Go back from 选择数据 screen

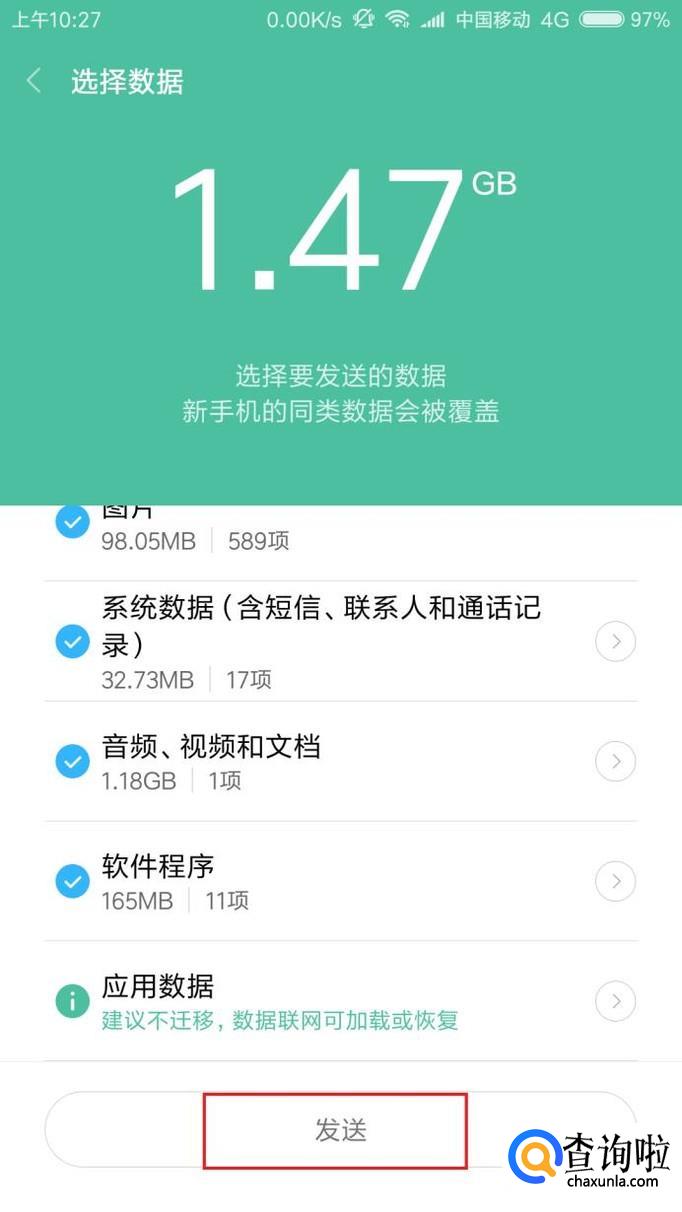coord(35,81)
